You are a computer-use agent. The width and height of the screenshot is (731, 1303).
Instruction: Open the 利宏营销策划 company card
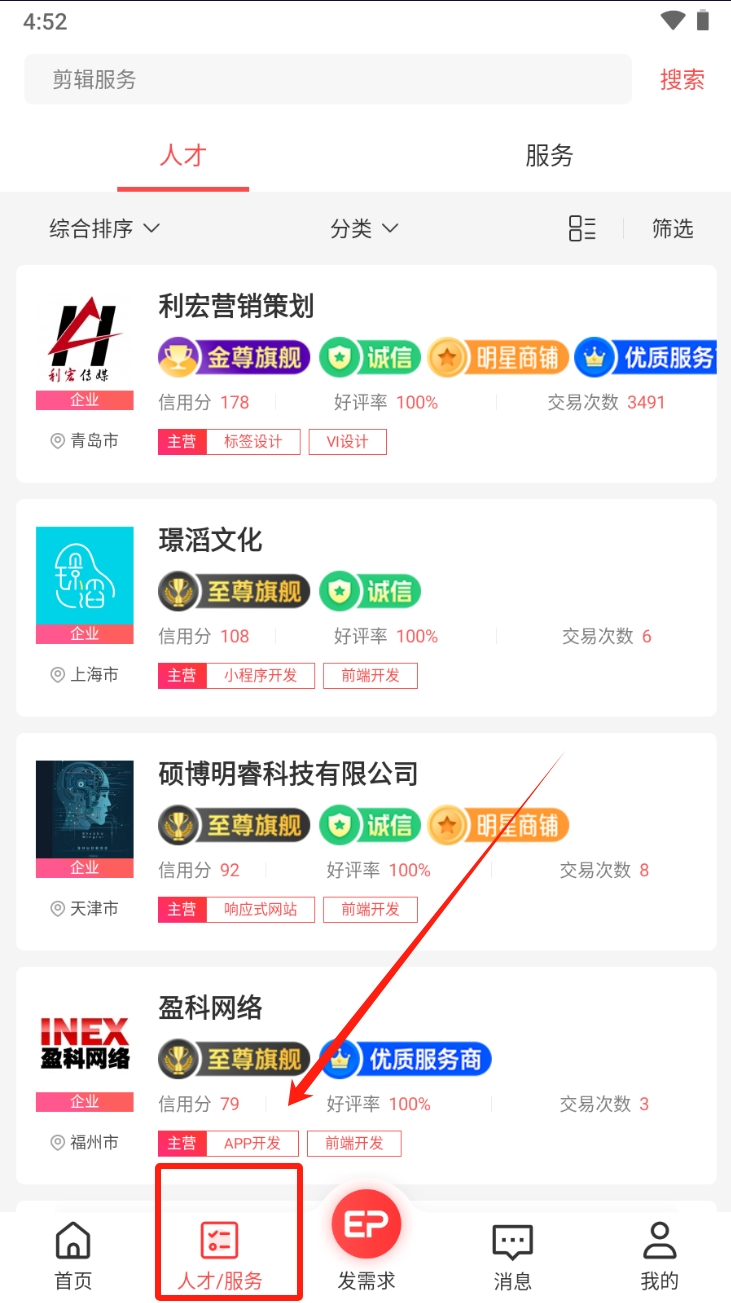[366, 374]
